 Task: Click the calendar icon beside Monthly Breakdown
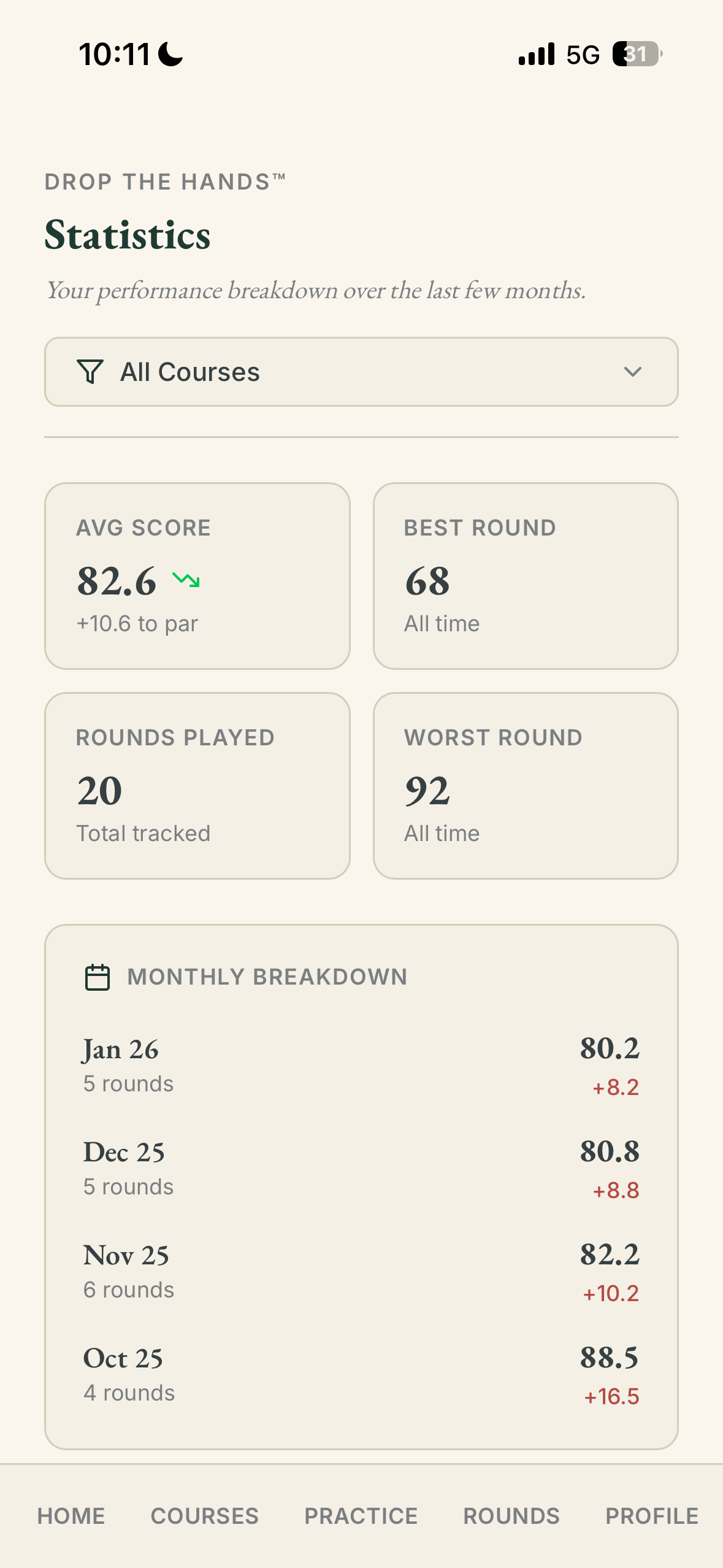coord(97,977)
